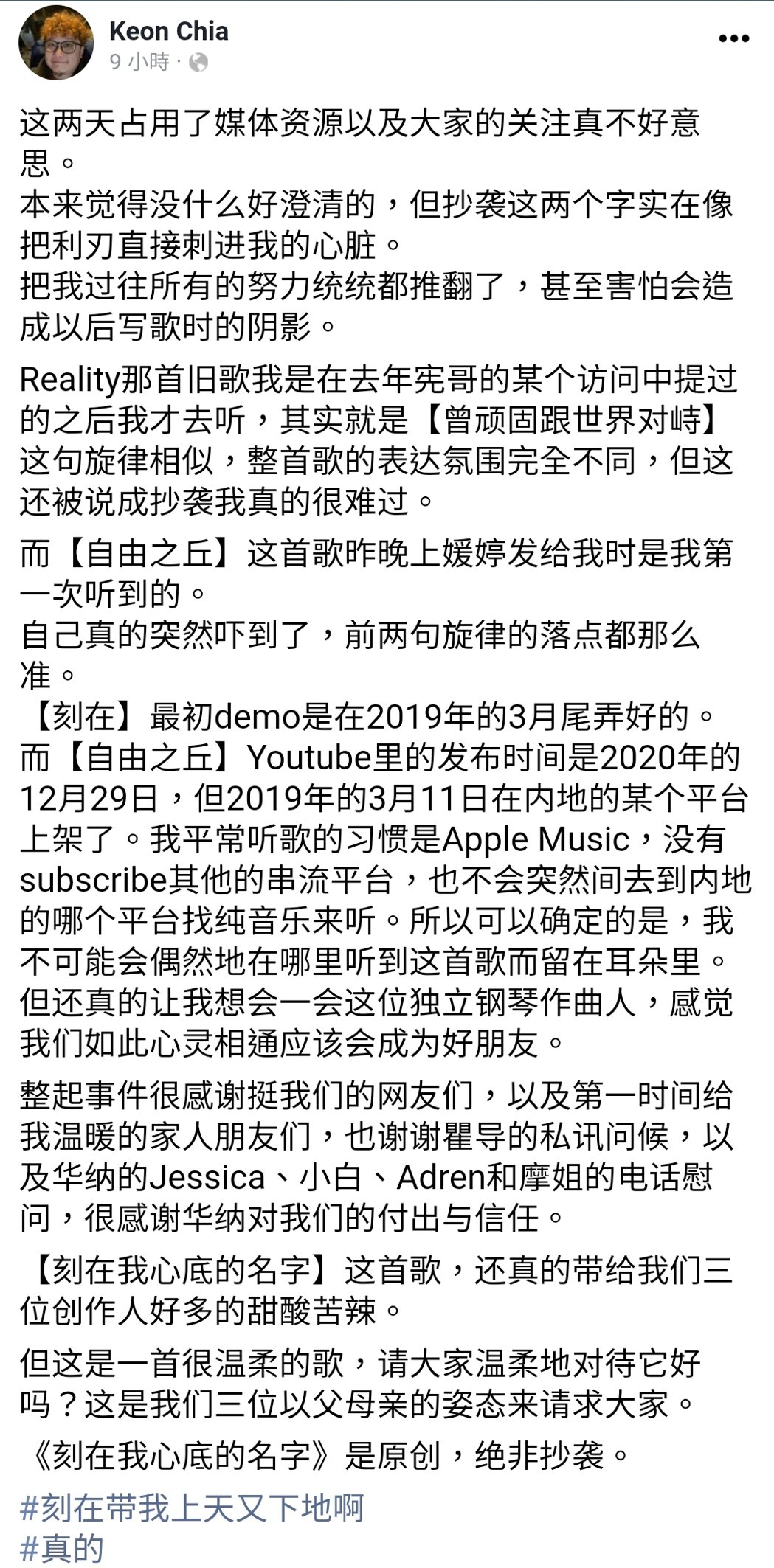
Task: Open the Keon Chia profile name link
Action: 169,31
